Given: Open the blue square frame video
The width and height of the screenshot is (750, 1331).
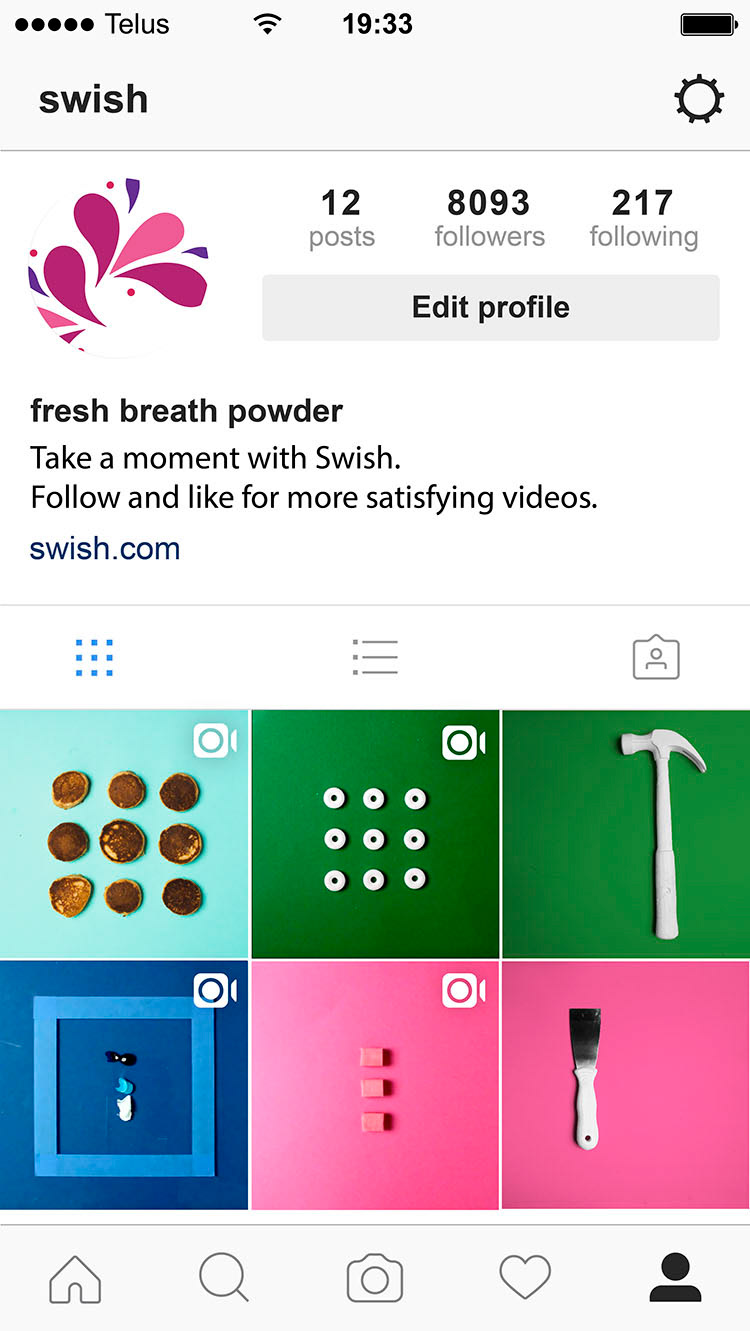Looking at the screenshot, I should 124,1085.
